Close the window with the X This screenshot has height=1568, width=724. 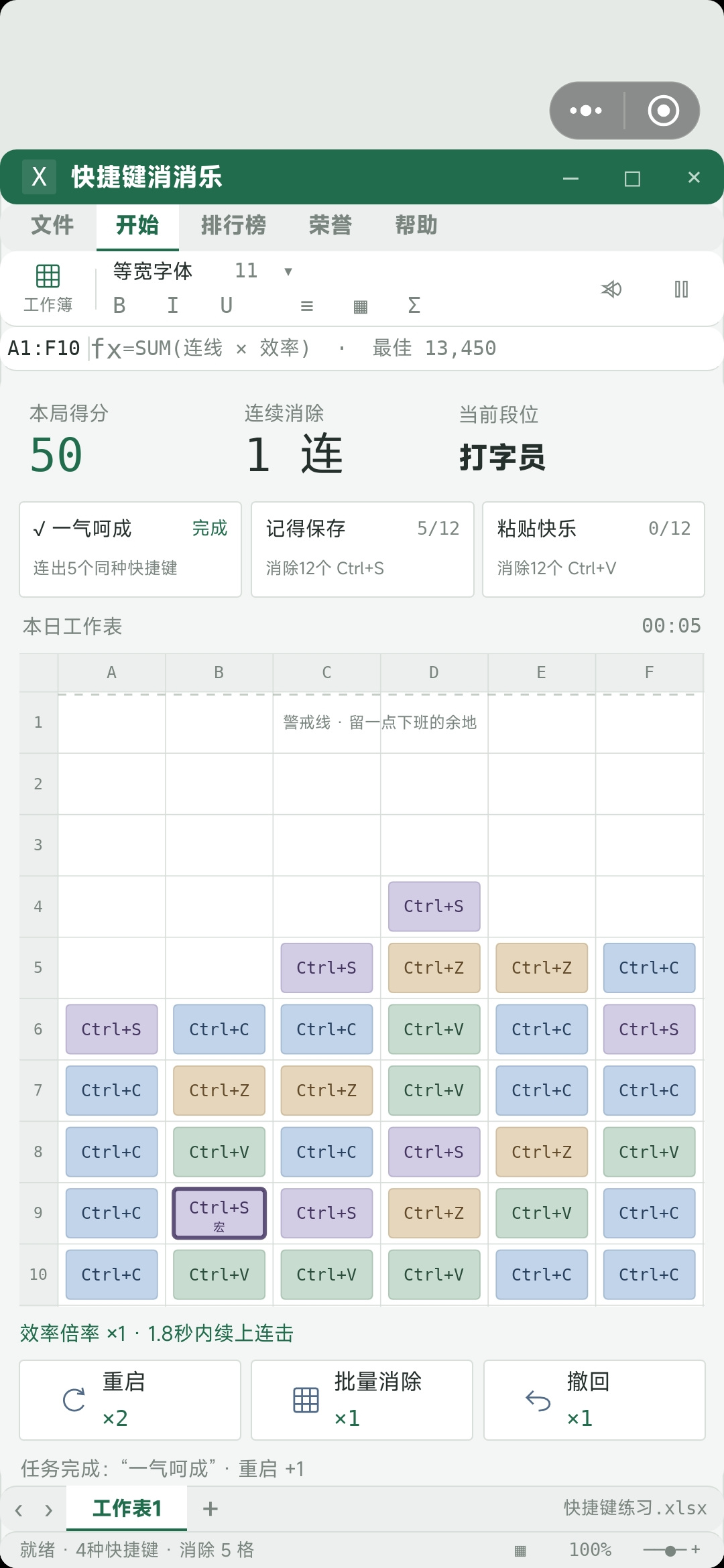tap(694, 178)
